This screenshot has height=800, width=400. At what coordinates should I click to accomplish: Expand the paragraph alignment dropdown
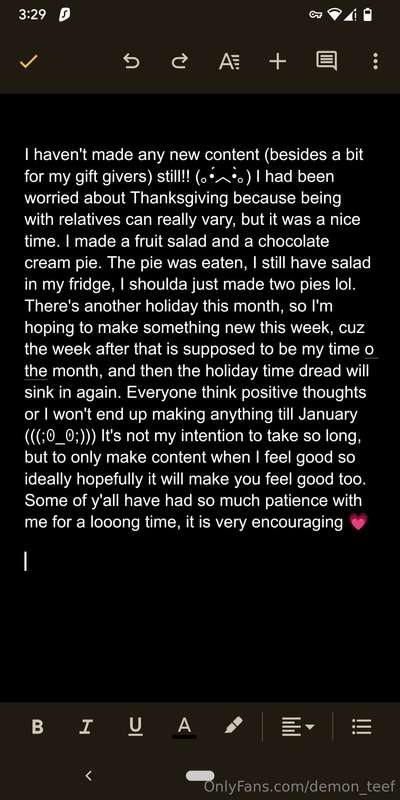pos(298,727)
